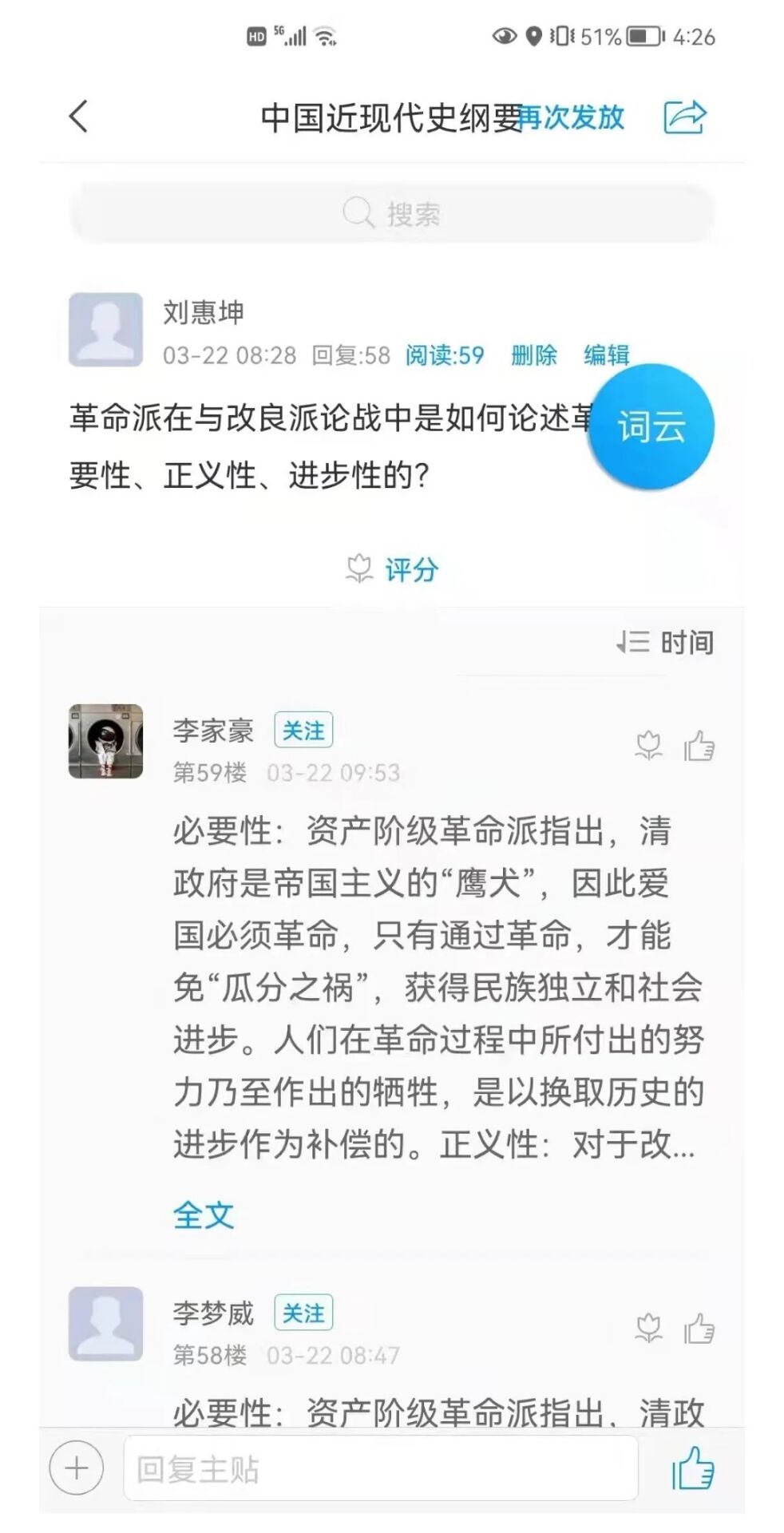
Task: Follow 李家豪 with the 关注 button
Action: pyautogui.click(x=303, y=730)
